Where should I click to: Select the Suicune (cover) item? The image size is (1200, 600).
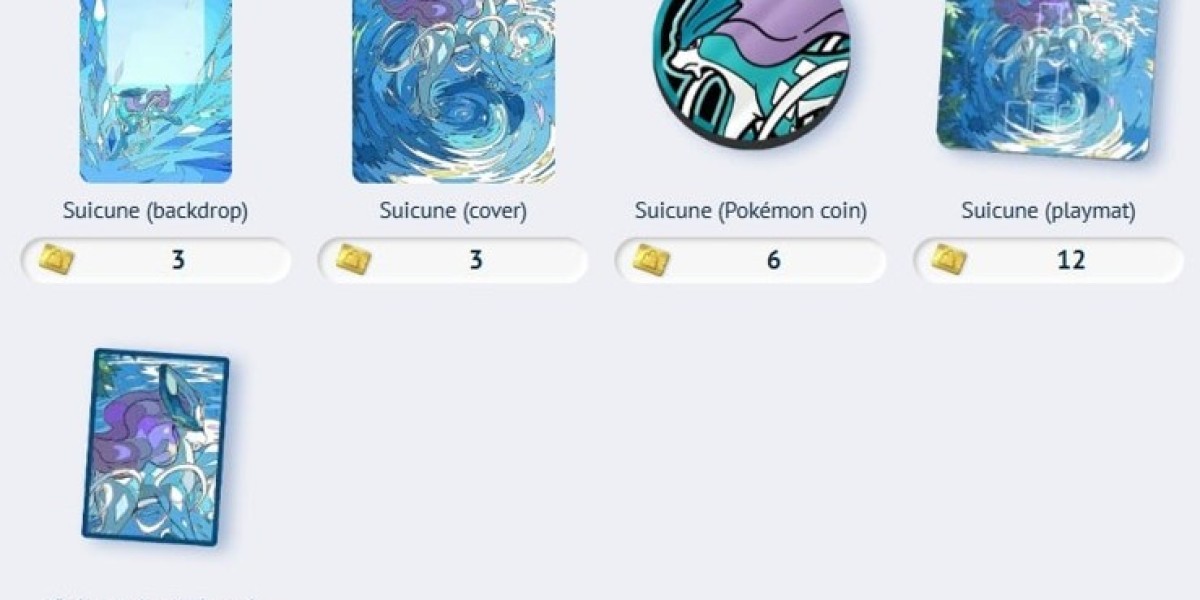[453, 90]
